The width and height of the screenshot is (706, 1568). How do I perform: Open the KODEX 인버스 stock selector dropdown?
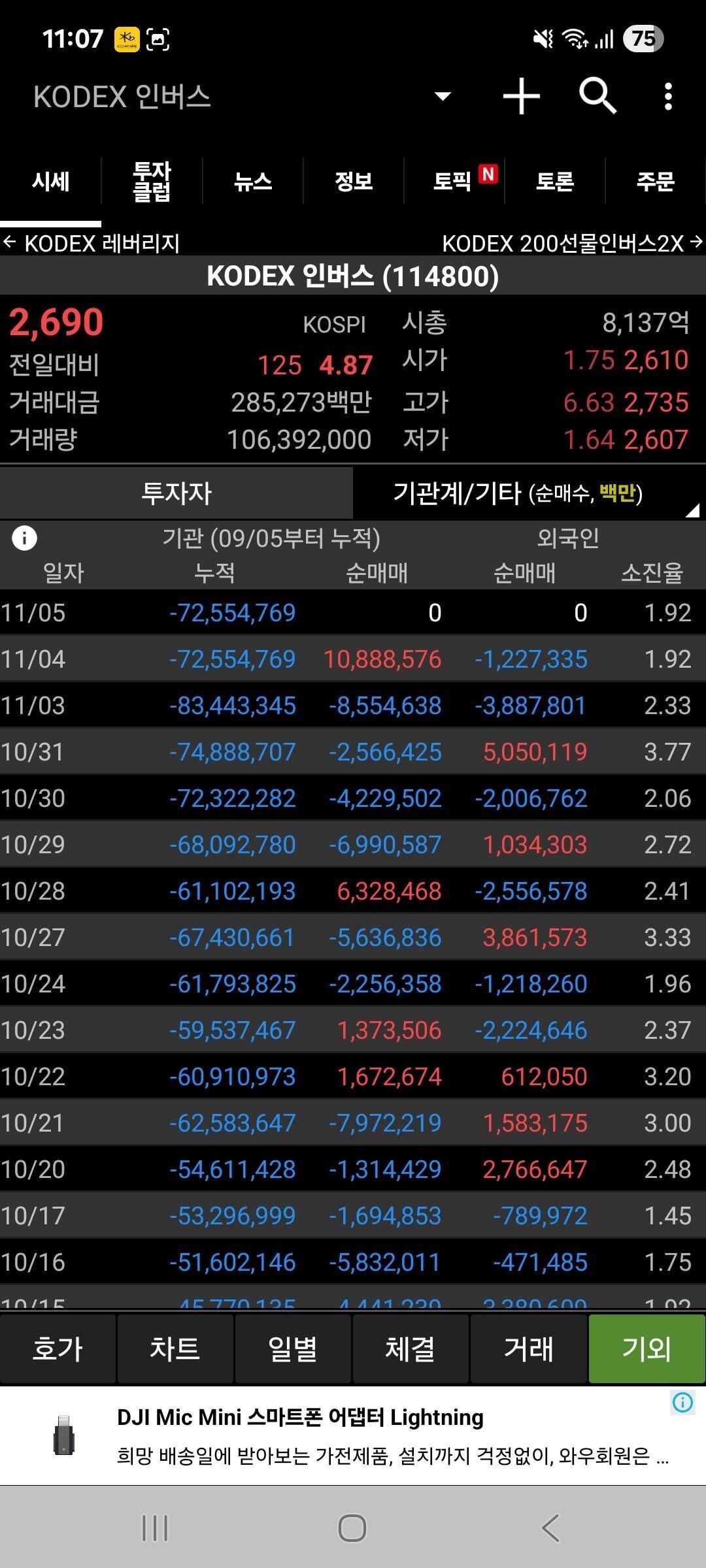(443, 97)
